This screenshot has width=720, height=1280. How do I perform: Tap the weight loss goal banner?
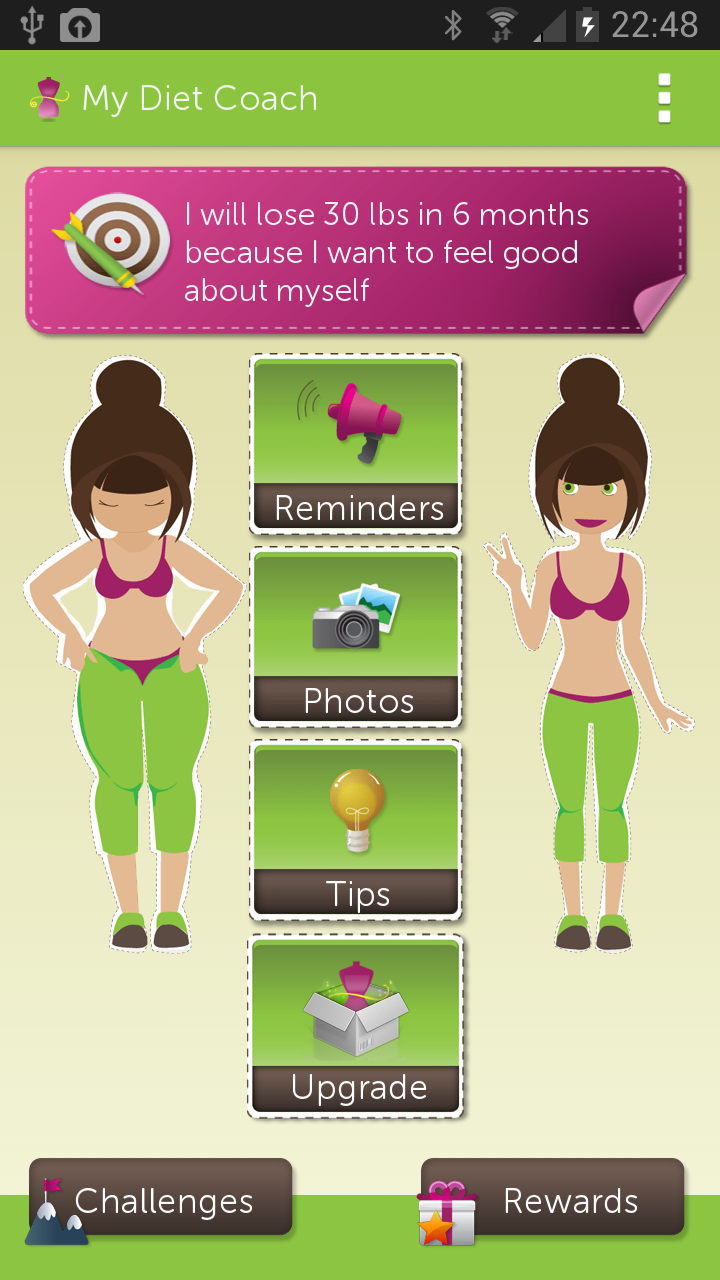(x=356, y=250)
